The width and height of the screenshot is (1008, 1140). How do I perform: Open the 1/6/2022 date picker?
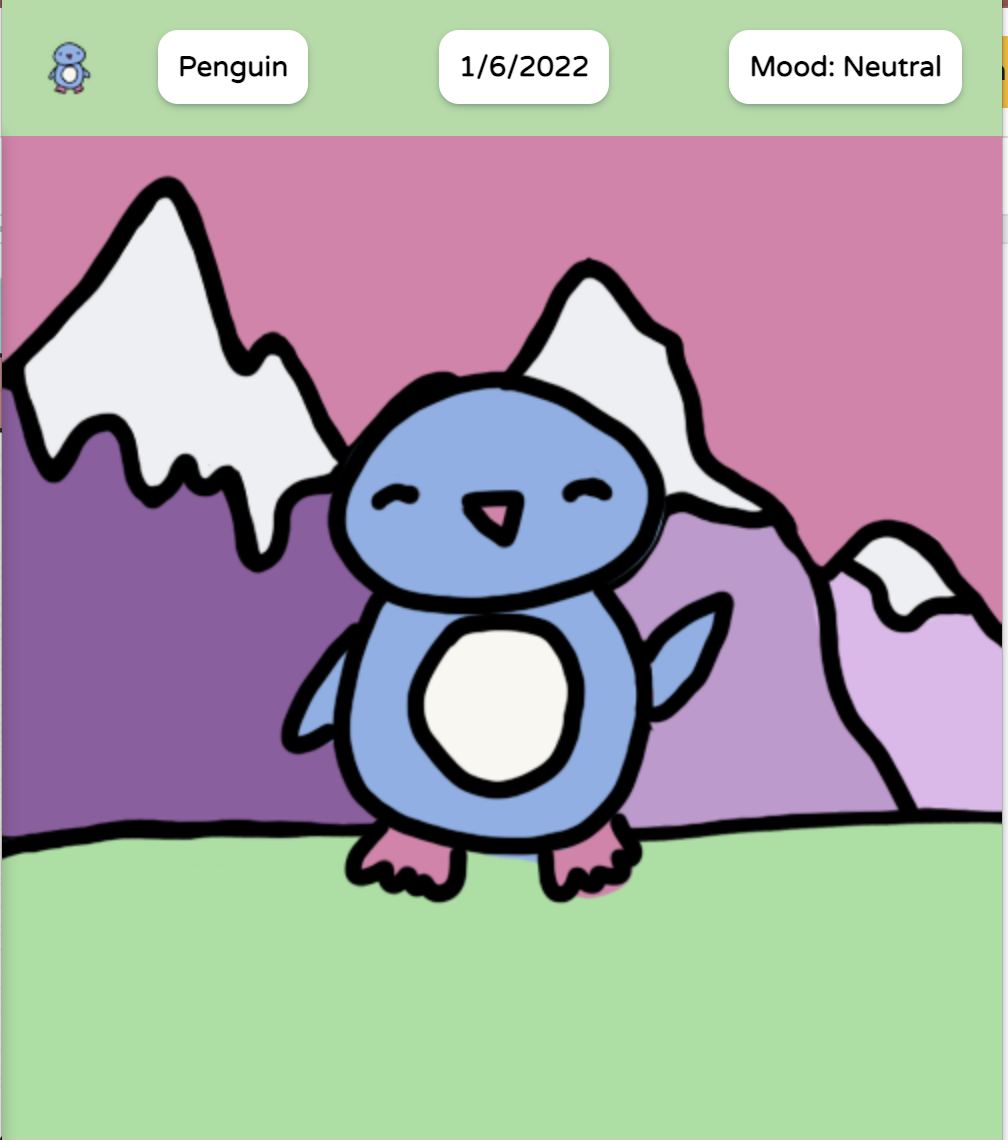tap(523, 67)
